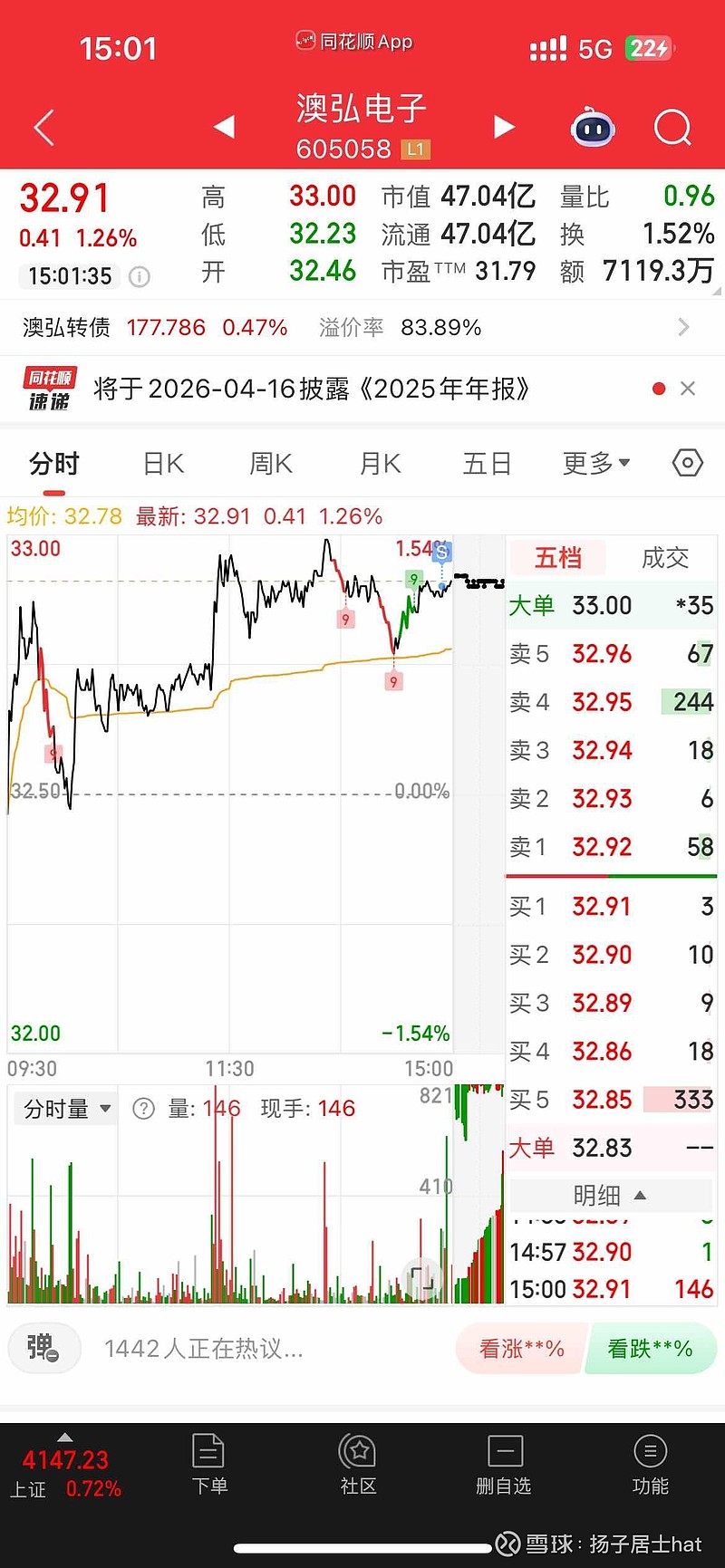Toggle the 弹 danmu comments button

[x=44, y=1349]
